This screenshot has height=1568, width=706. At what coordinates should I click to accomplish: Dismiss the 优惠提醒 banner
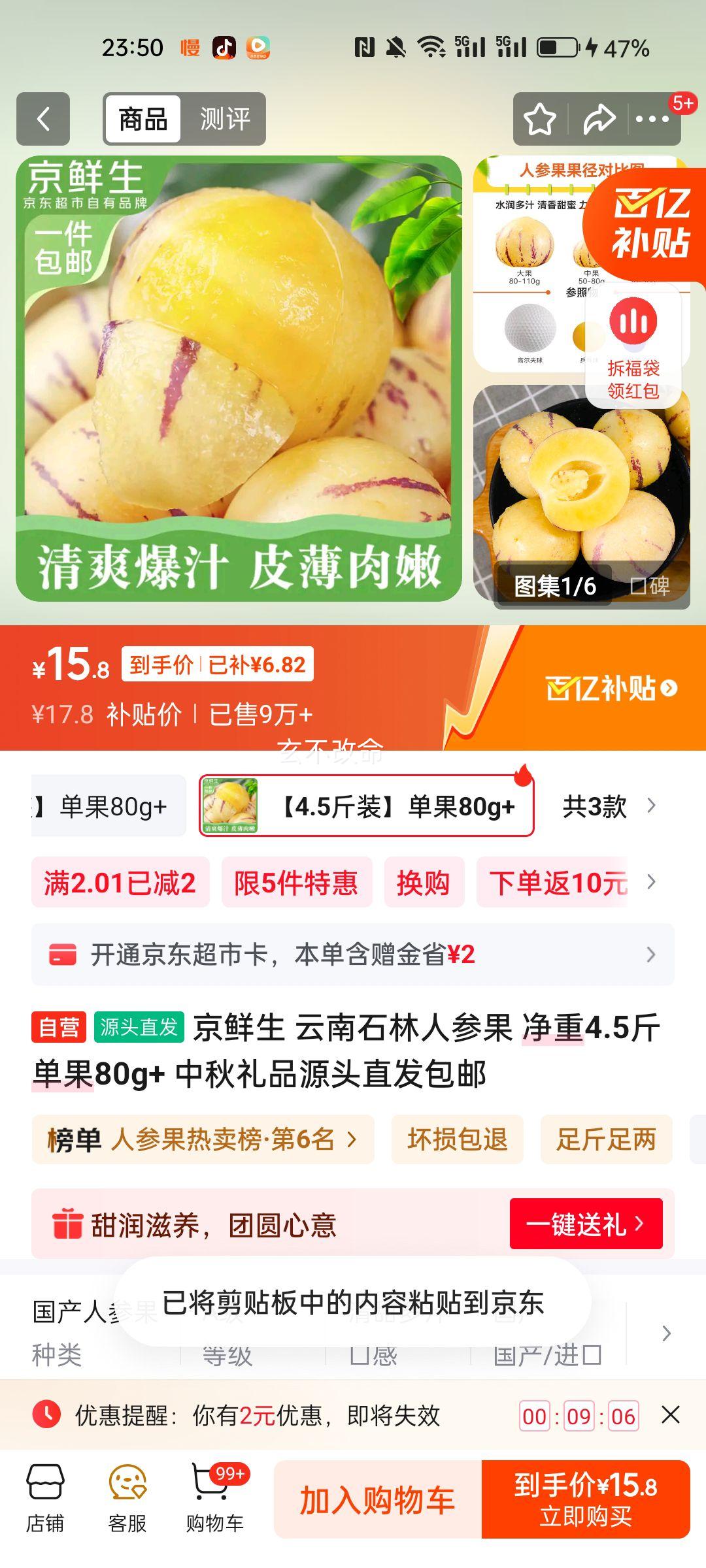pos(671,1415)
